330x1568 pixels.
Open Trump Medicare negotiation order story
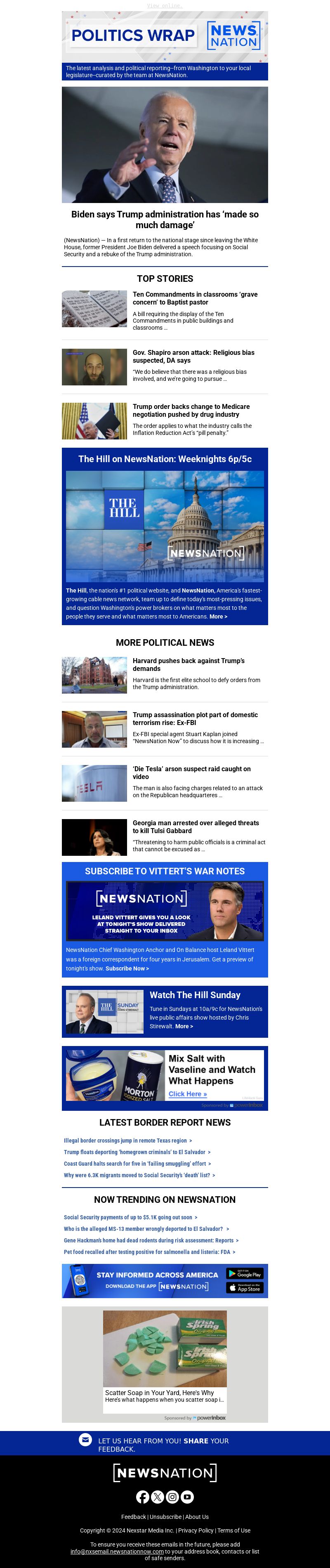pyautogui.click(x=191, y=410)
